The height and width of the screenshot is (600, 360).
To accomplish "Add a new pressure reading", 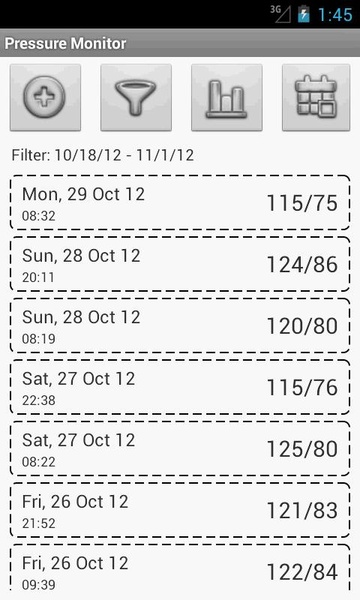I will click(45, 98).
